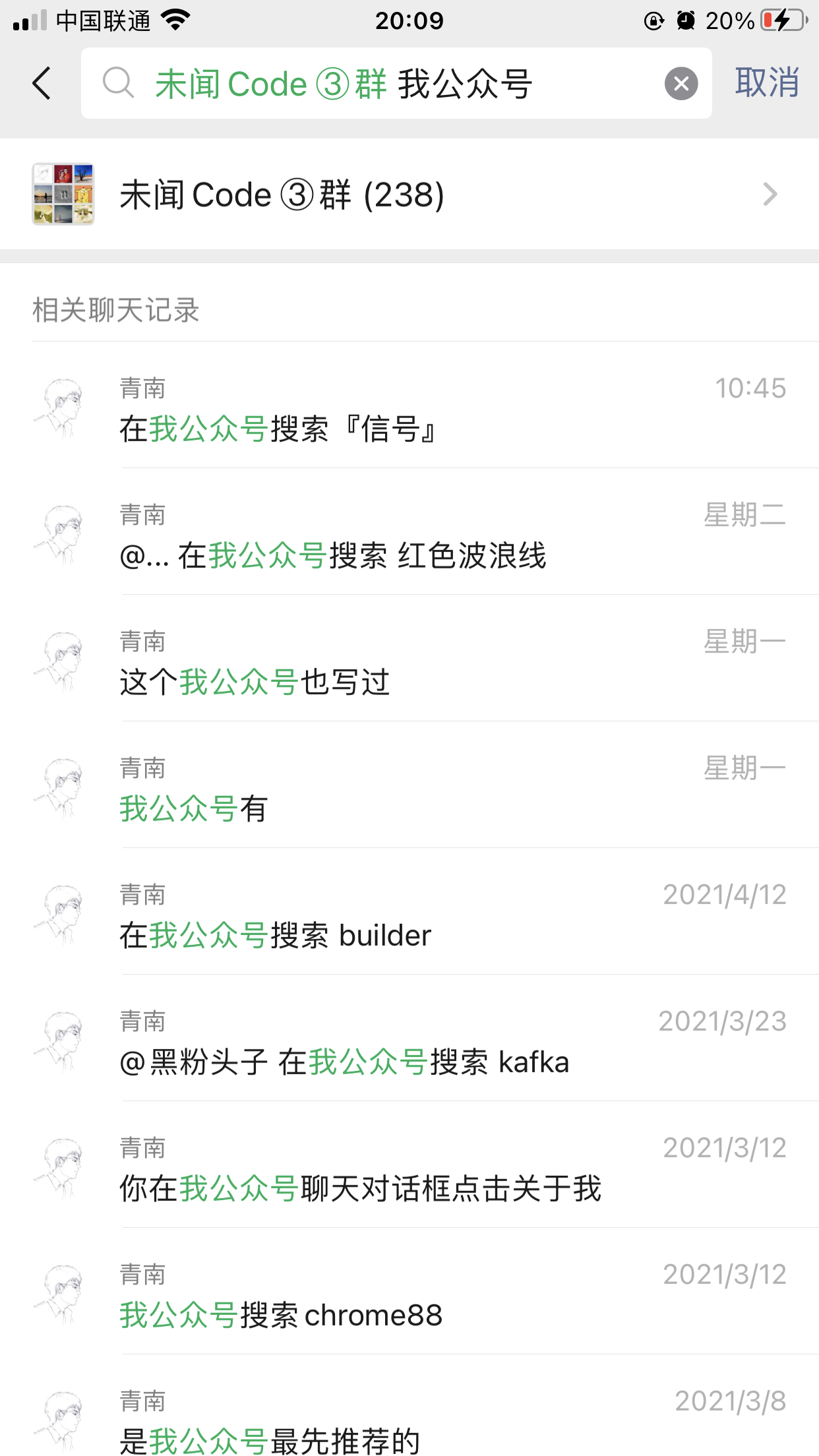Open the message 这个我公众号也写过
This screenshot has height=1456, width=819.
409,661
